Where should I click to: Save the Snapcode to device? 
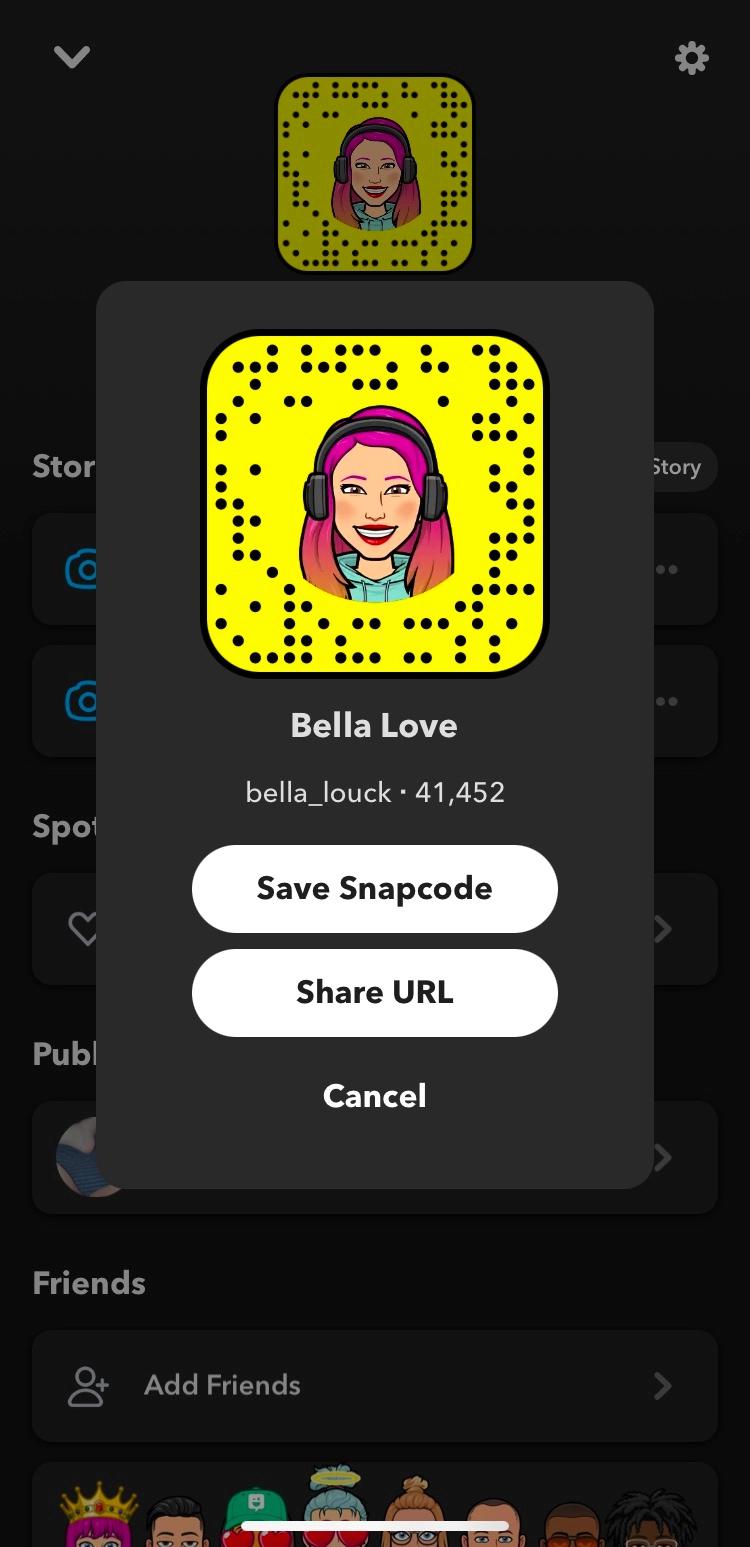[374, 889]
